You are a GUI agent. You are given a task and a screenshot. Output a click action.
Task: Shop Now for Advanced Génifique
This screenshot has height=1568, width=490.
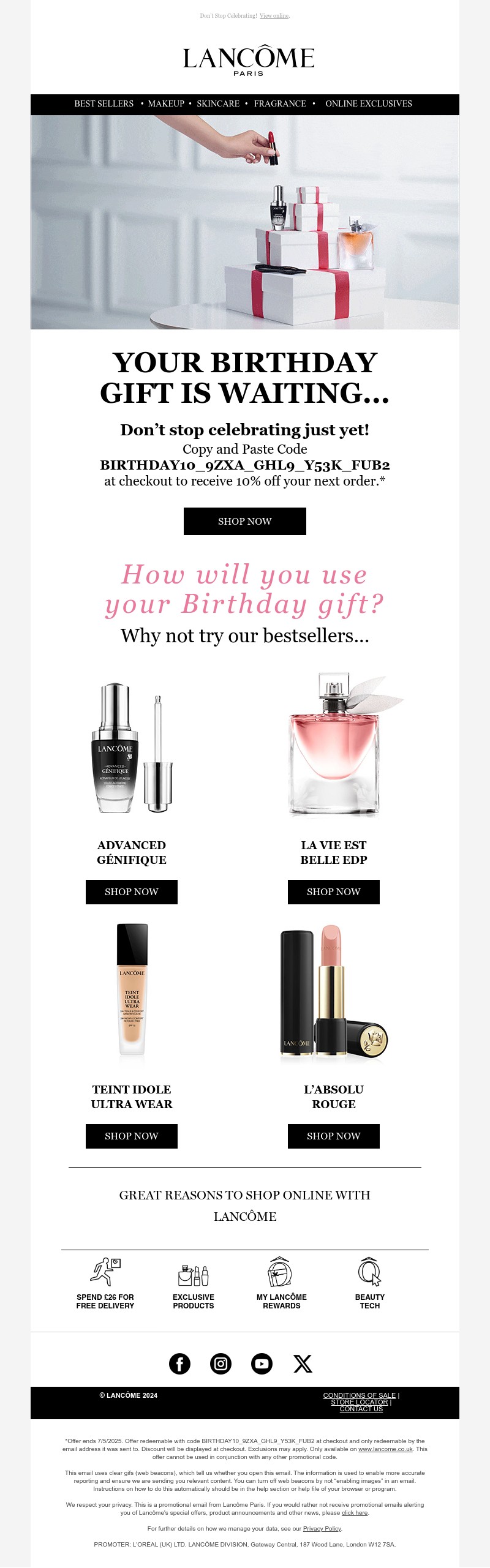click(131, 891)
